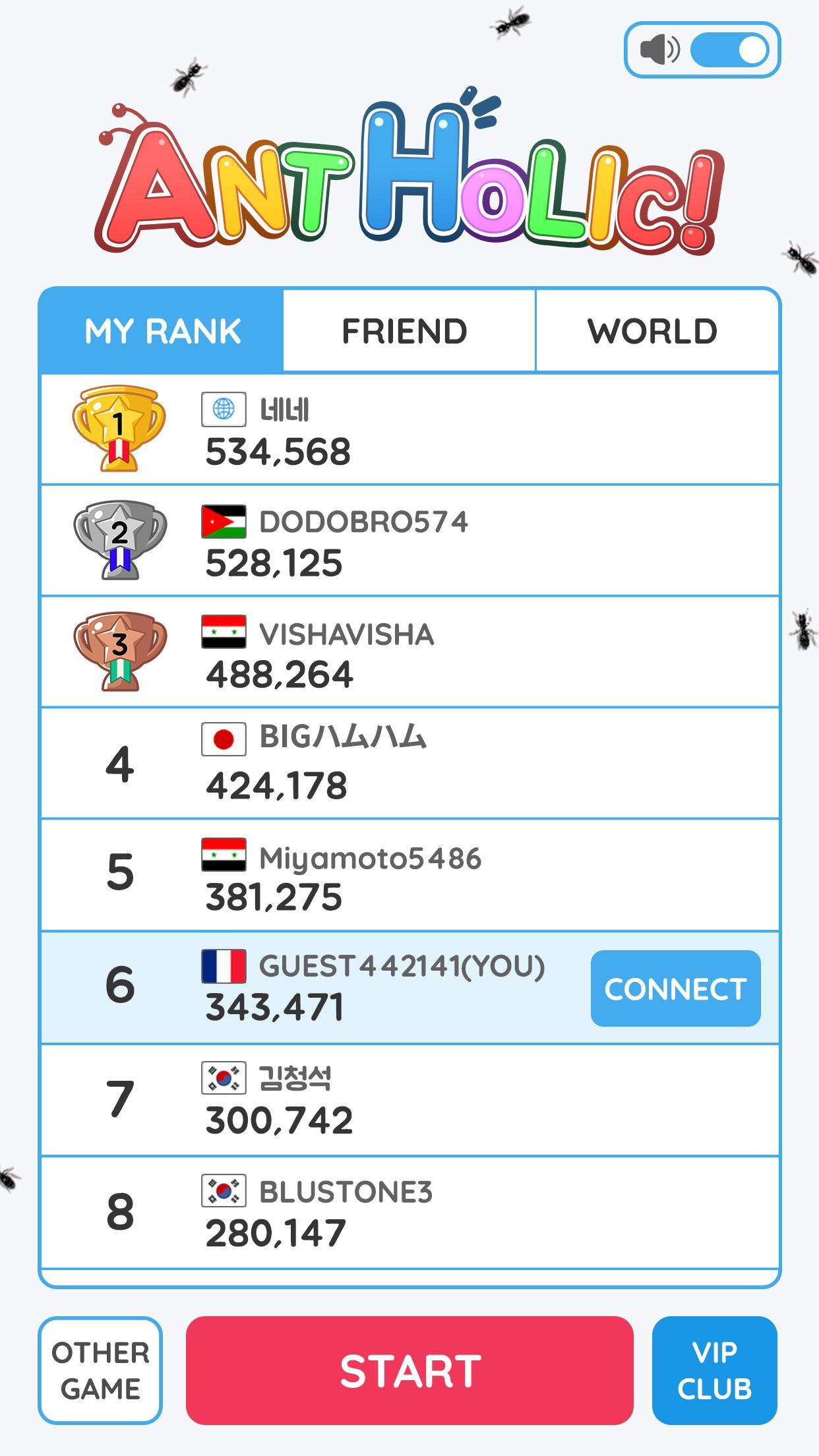Select the MY RANK tab
The image size is (819, 1456).
162,331
